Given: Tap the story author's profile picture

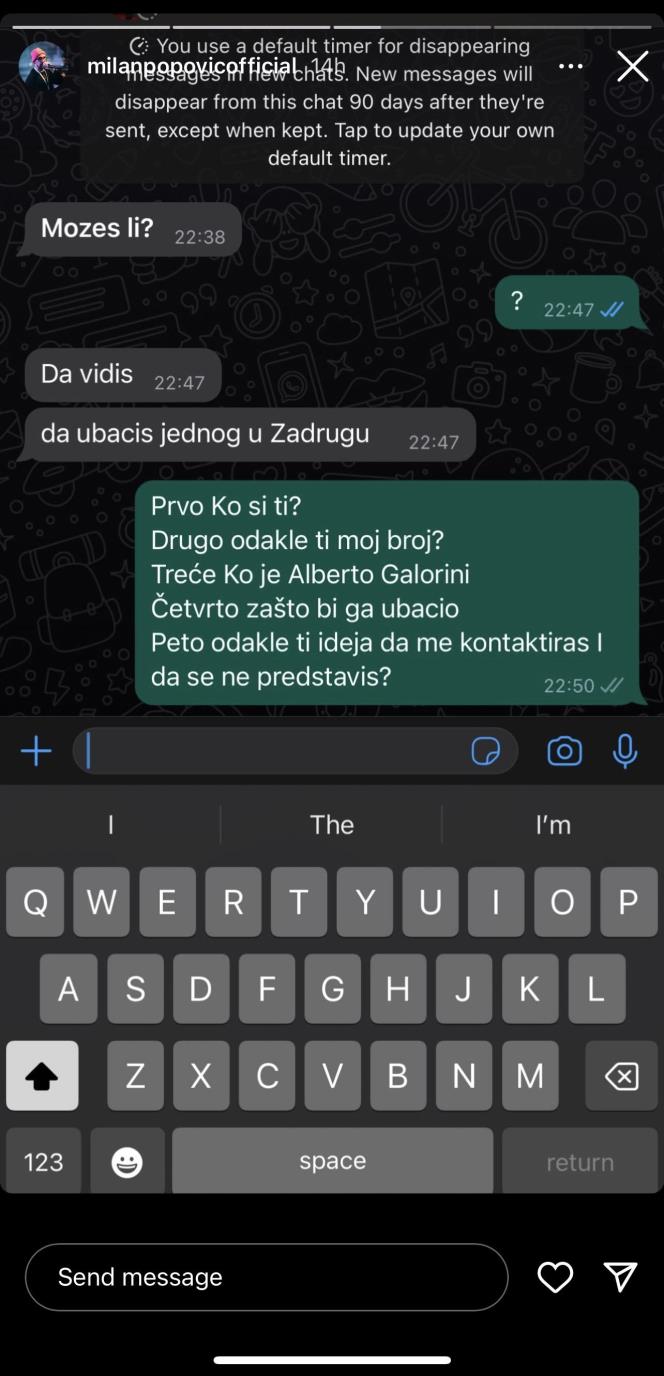Looking at the screenshot, I should (44, 66).
